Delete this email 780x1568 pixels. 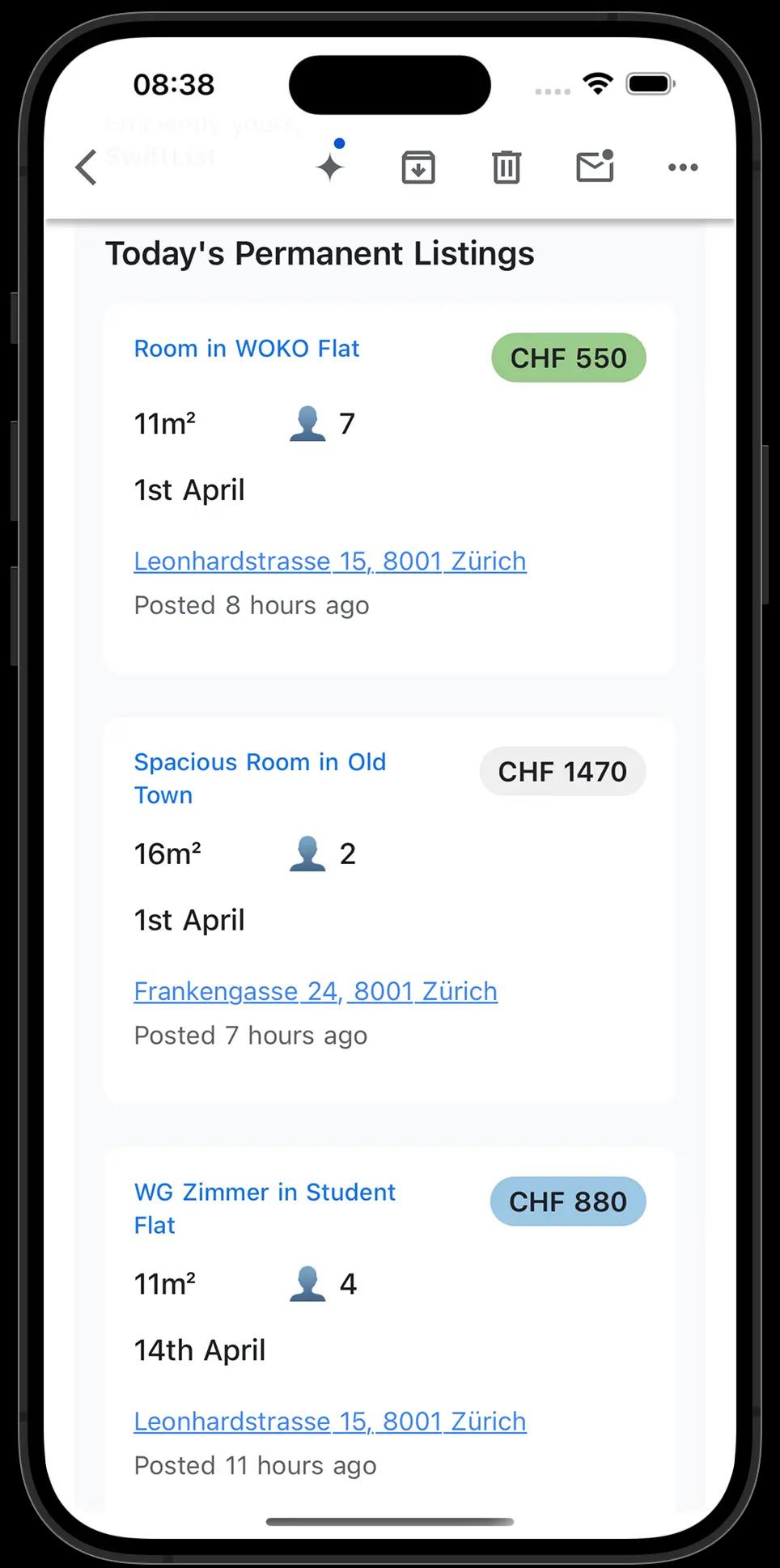[x=507, y=167]
